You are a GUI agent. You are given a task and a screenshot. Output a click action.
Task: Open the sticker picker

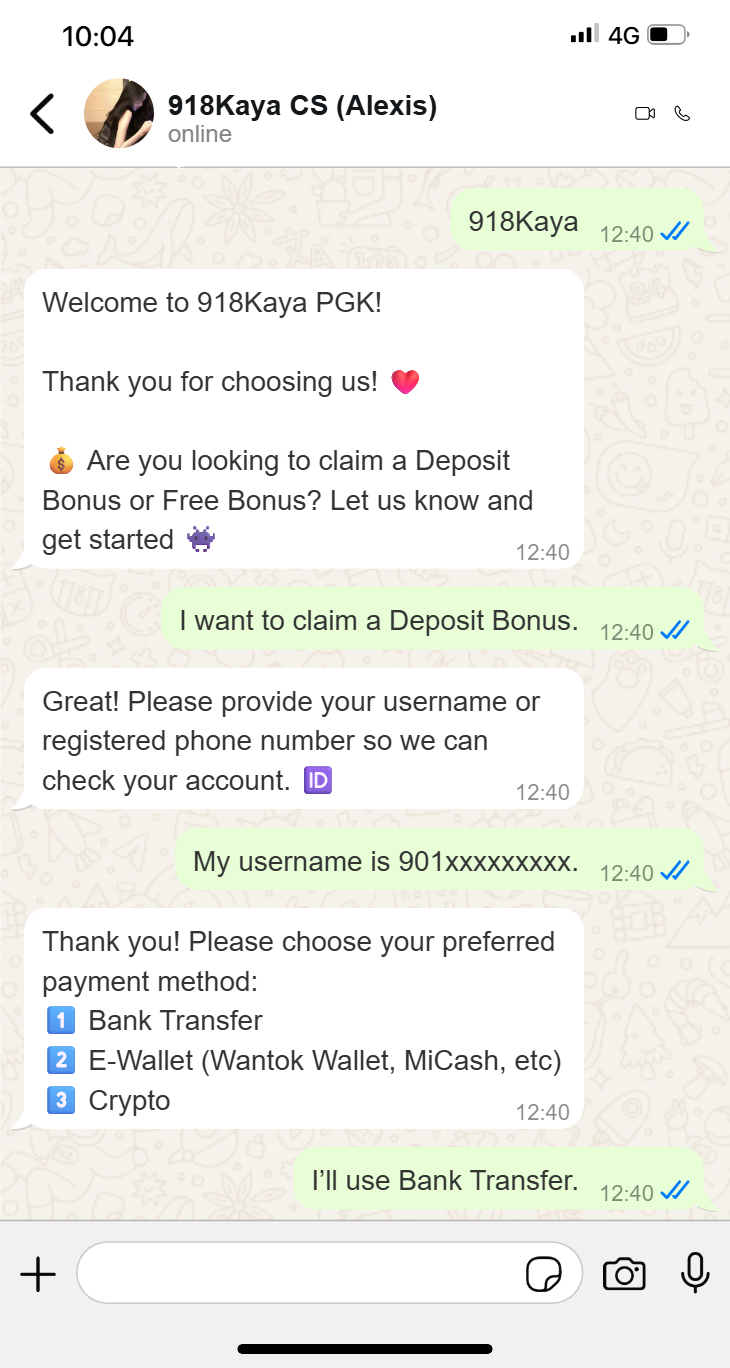tap(544, 1274)
